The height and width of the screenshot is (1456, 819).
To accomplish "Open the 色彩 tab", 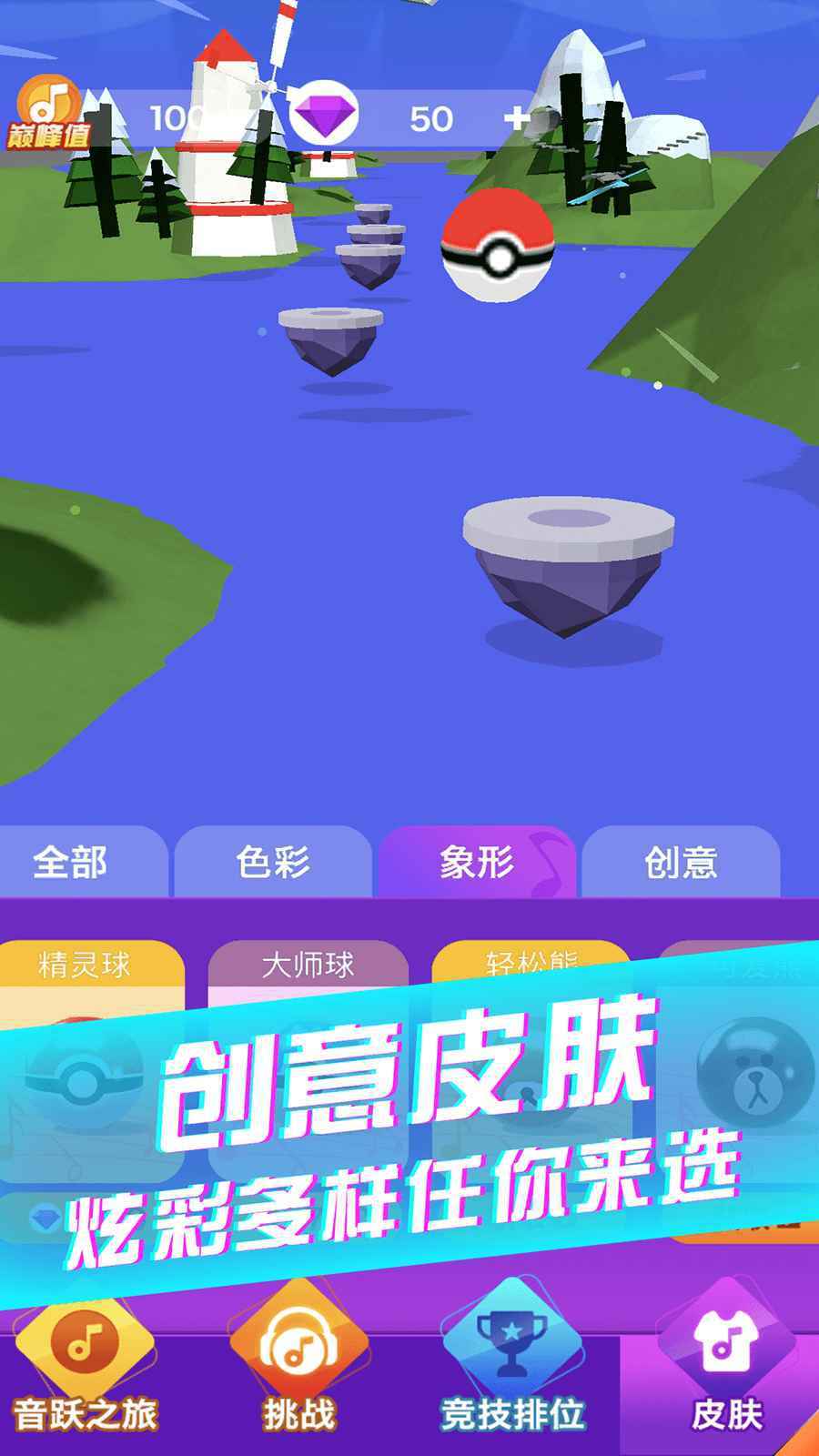I will click(273, 863).
